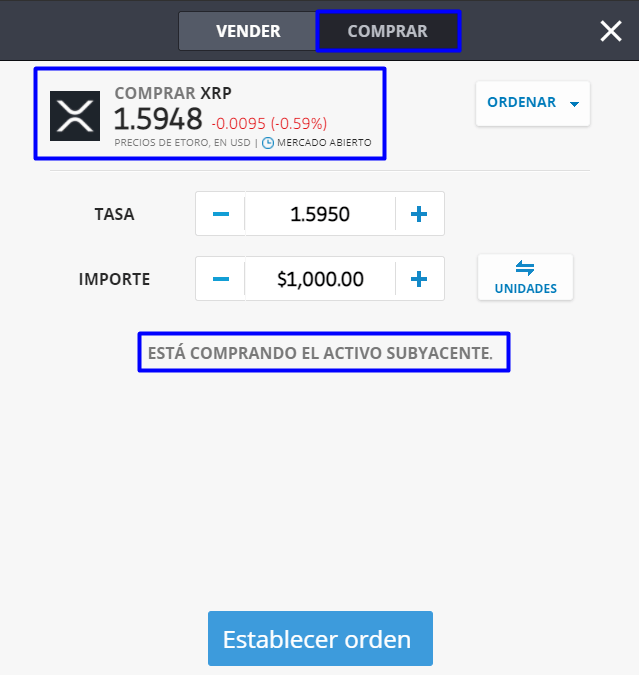The width and height of the screenshot is (639, 675).
Task: Close the order dialog
Action: (x=611, y=31)
